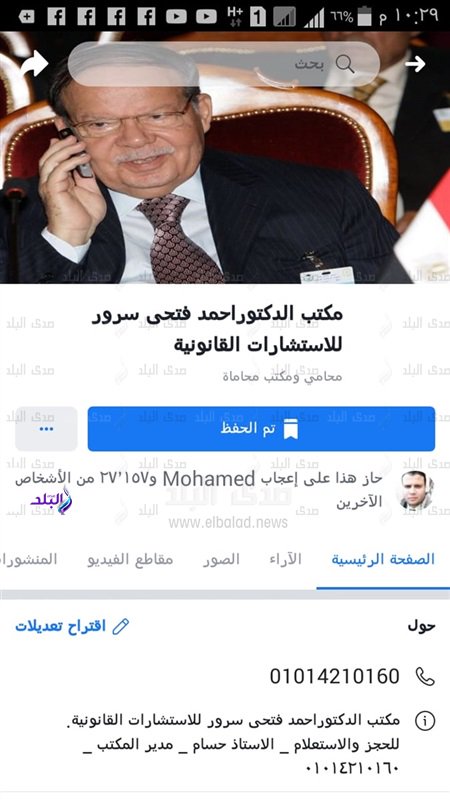This screenshot has height=800, width=450.
Task: Switch to the الصور photos tab
Action: tap(220, 559)
